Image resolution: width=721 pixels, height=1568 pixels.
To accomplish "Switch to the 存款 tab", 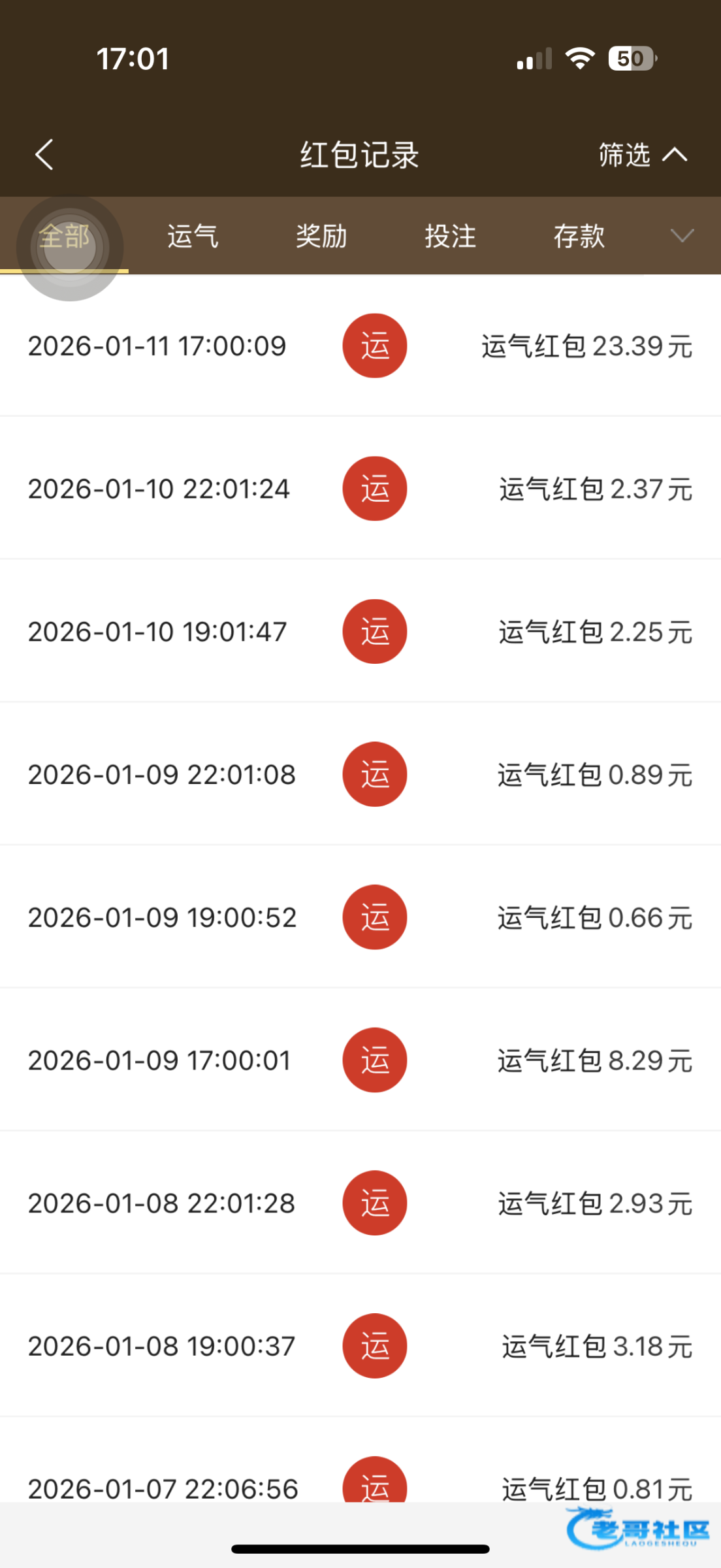I will 579,236.
